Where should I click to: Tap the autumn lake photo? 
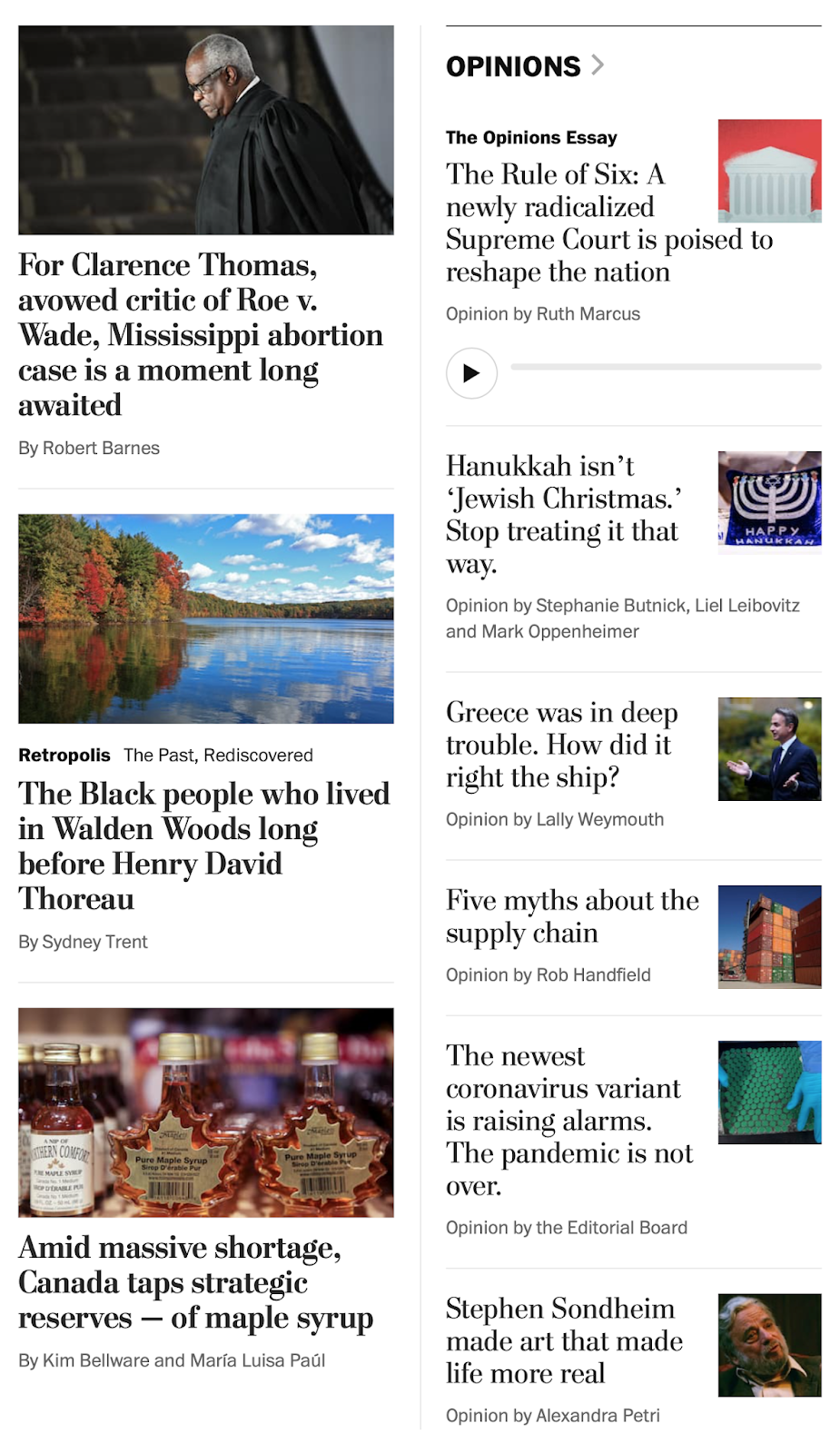[206, 618]
